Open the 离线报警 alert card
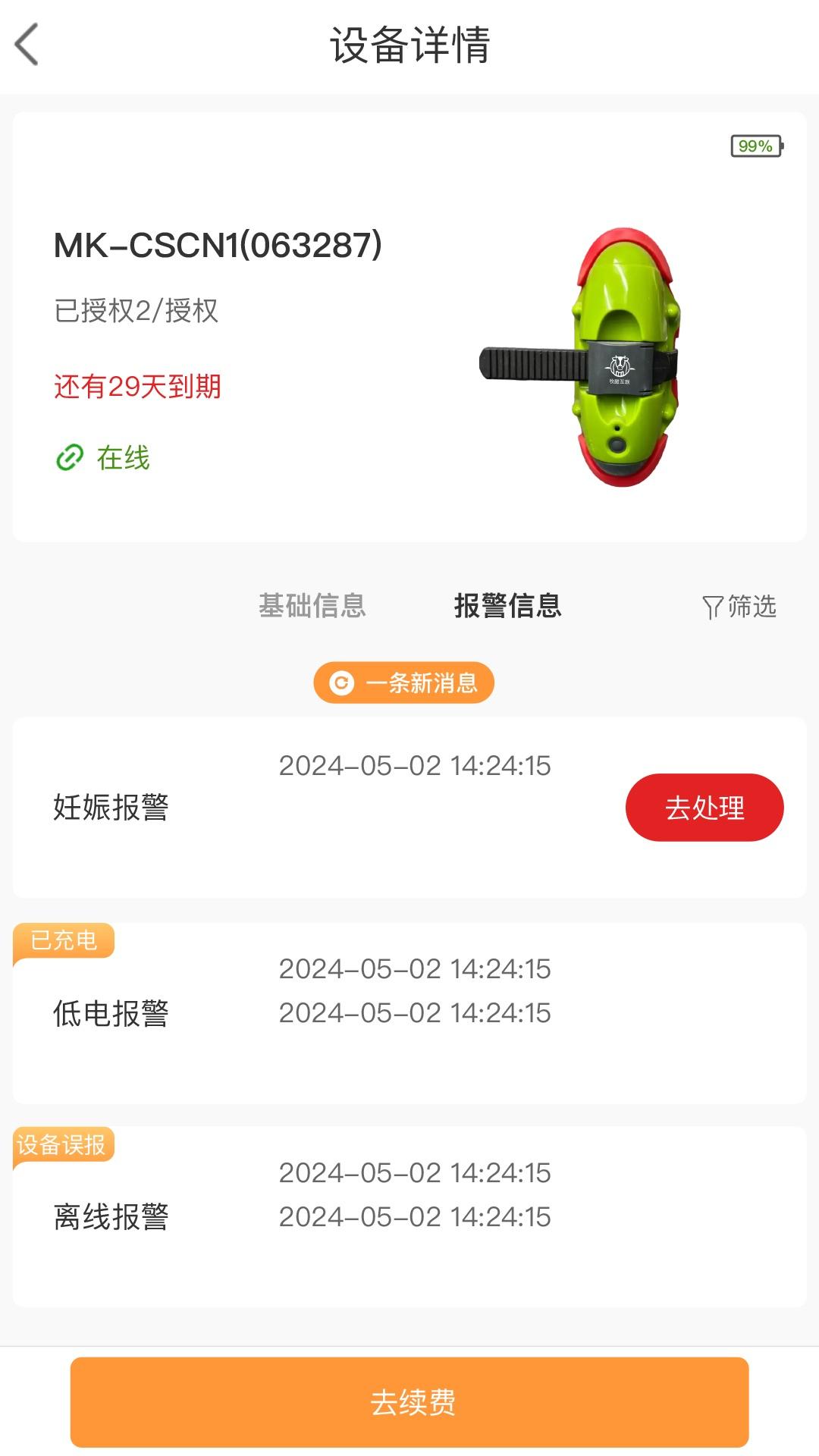This screenshot has width=819, height=1456. coord(409,1216)
